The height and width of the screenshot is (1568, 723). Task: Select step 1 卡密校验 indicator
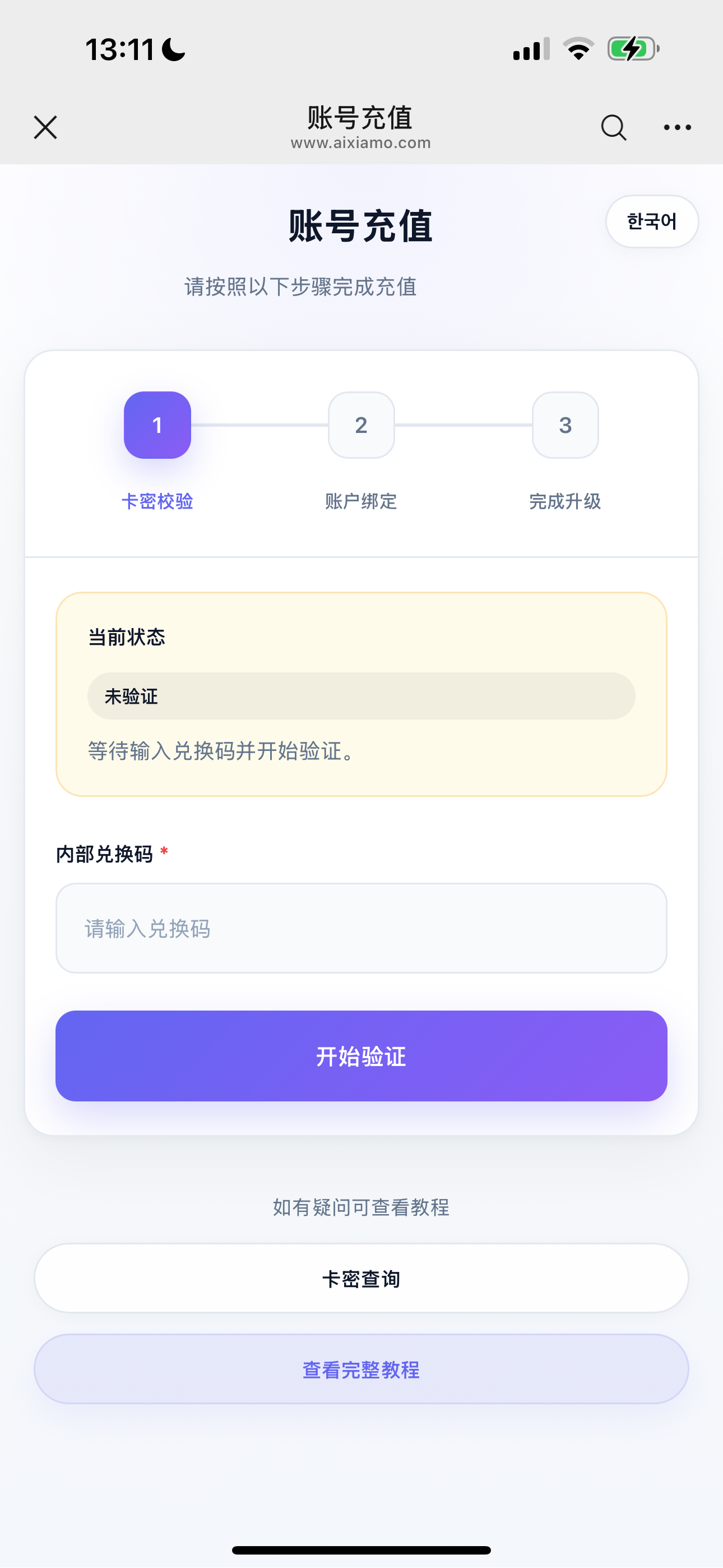pyautogui.click(x=156, y=426)
